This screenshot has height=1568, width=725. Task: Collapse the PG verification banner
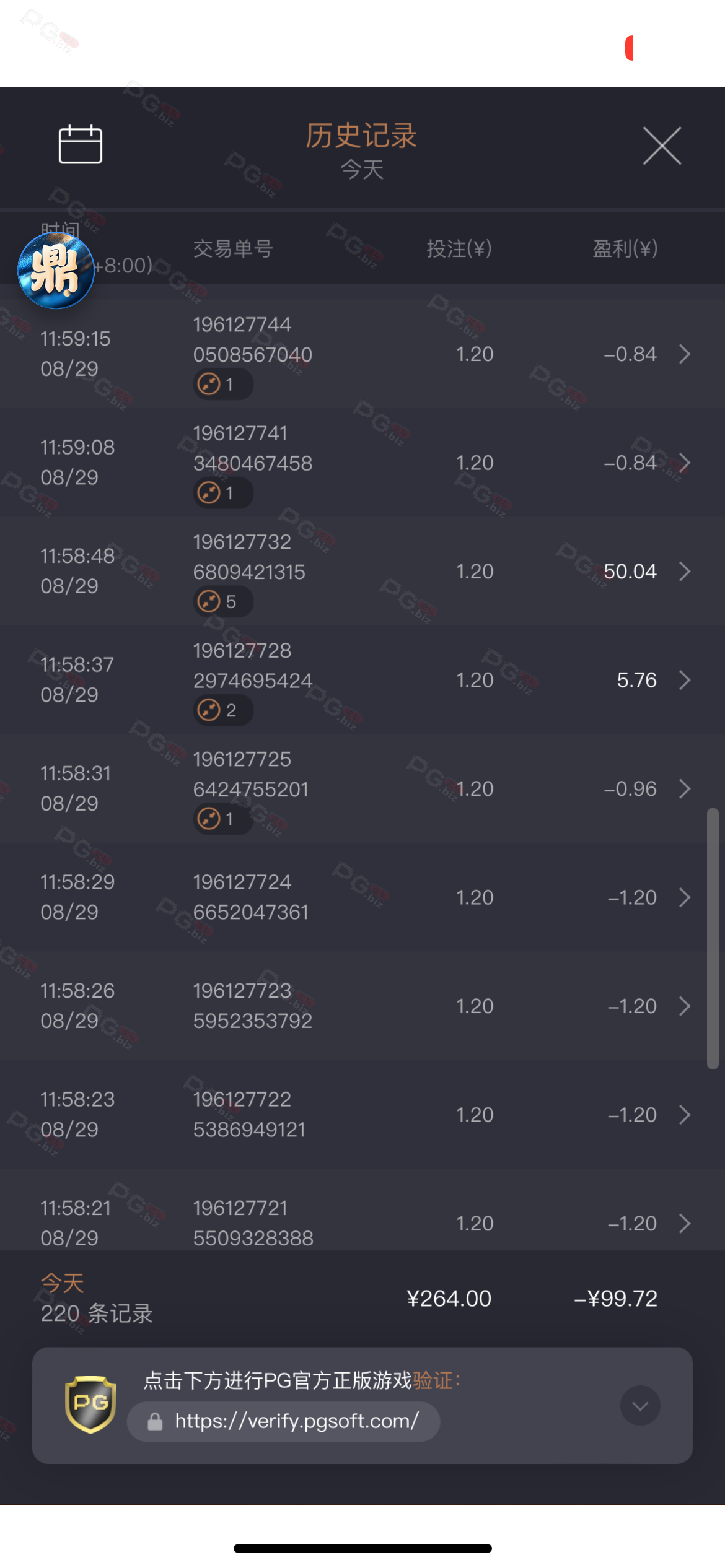[639, 1406]
